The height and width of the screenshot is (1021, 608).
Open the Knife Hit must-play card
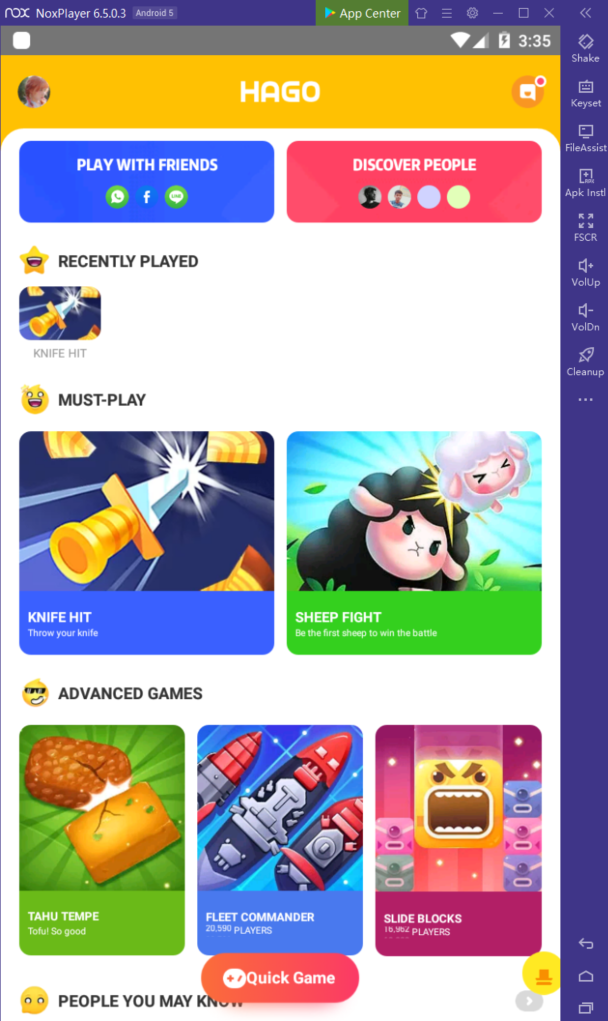tap(147, 542)
